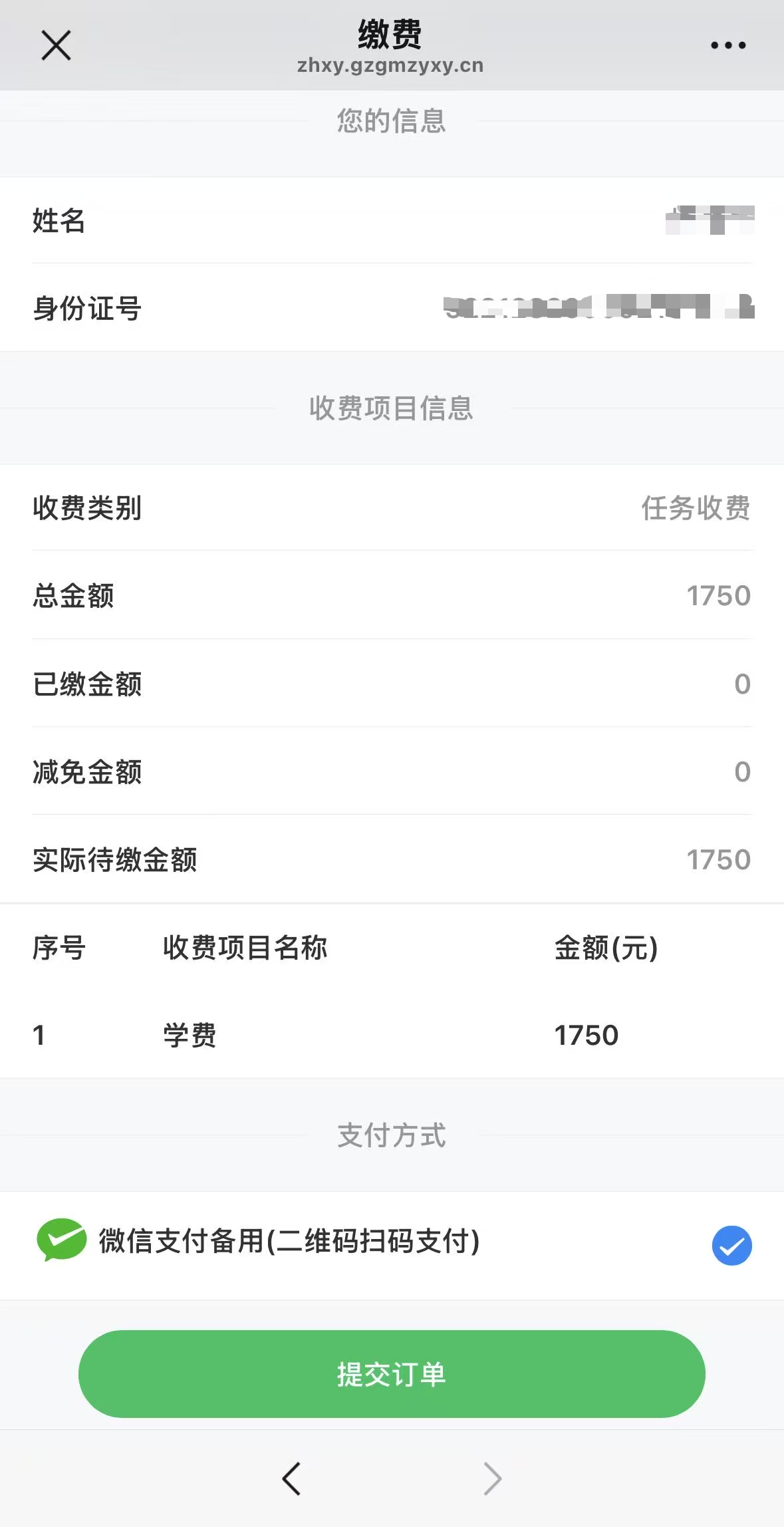This screenshot has width=784, height=1527.
Task: Select the 总金额 total amount value 1750
Action: coord(717,597)
